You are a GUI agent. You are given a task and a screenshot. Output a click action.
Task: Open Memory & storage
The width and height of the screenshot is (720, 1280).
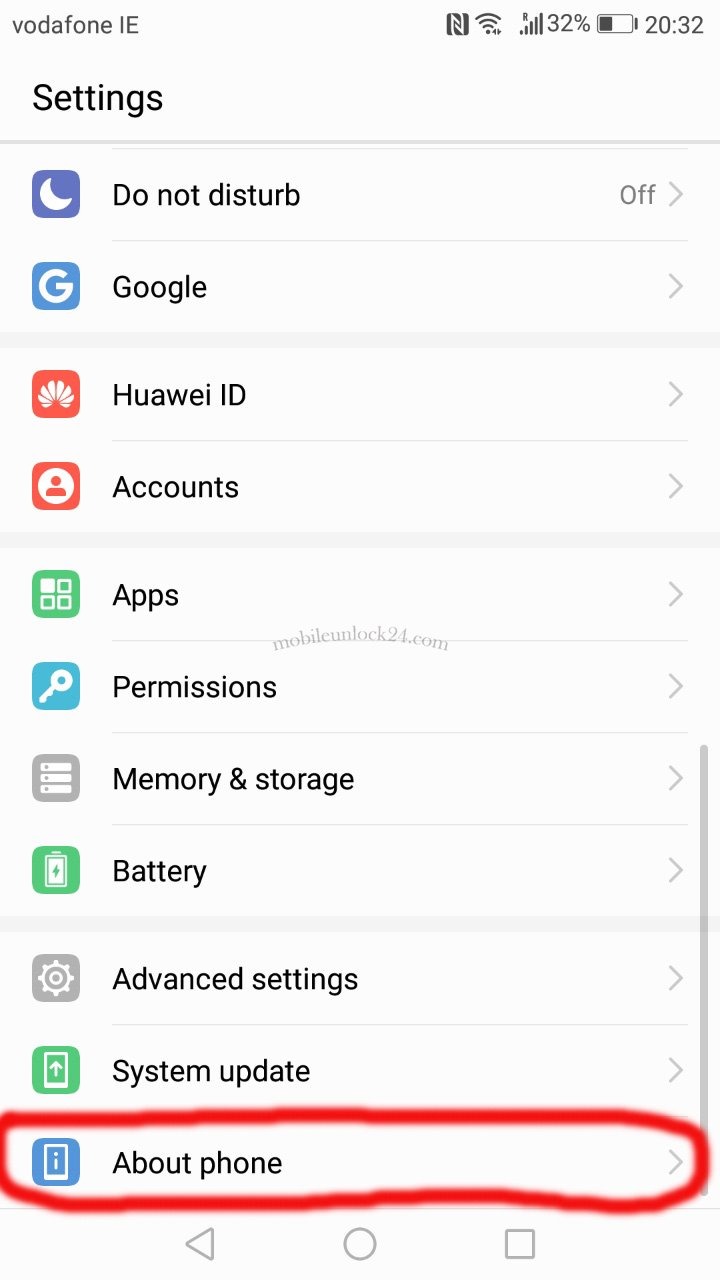360,779
